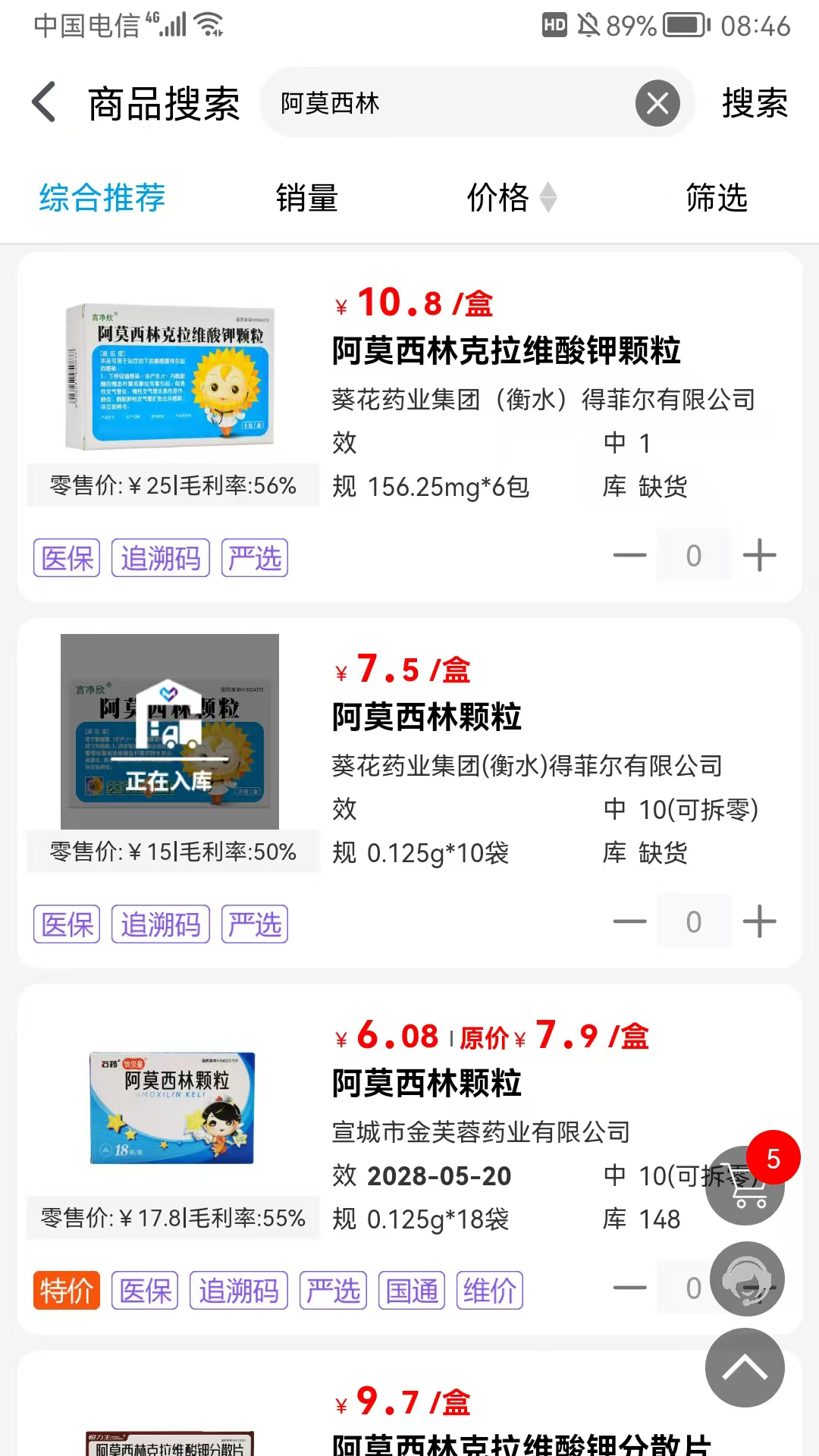The width and height of the screenshot is (819, 1456).
Task: Tap the plus icon on the 6.08元 product
Action: 760,1288
